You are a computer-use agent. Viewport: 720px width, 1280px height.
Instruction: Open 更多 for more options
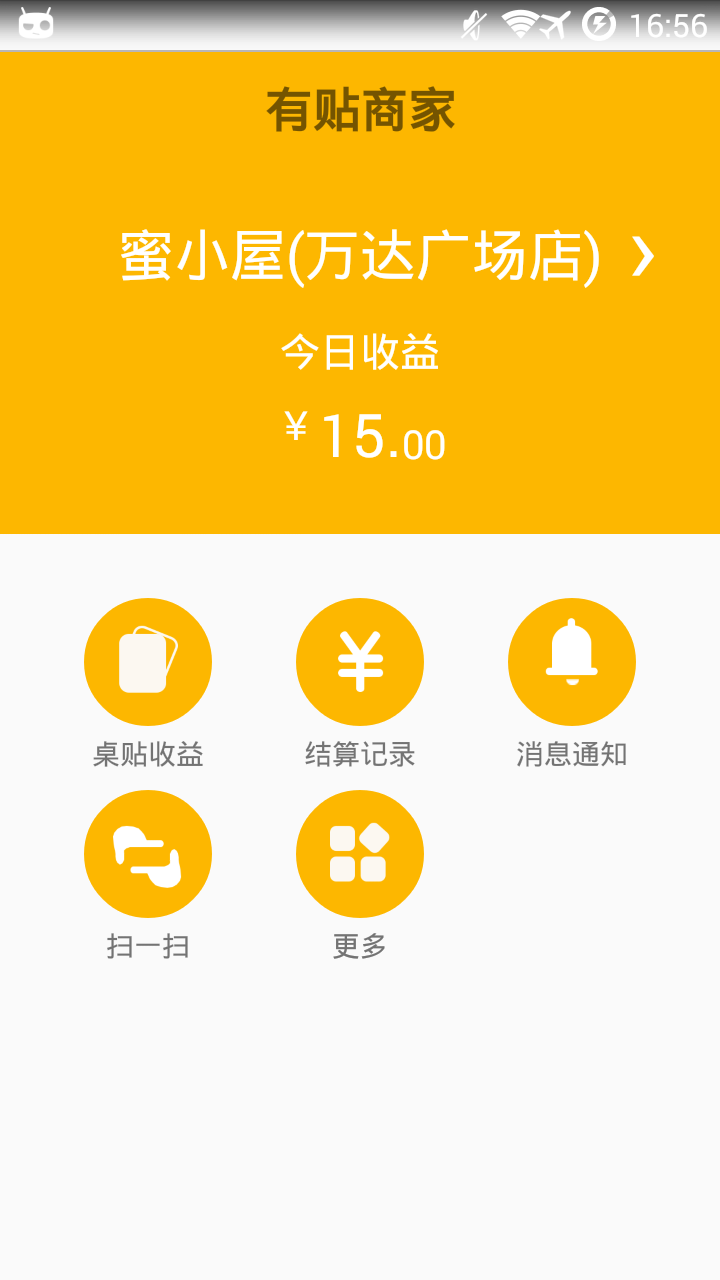coord(360,854)
